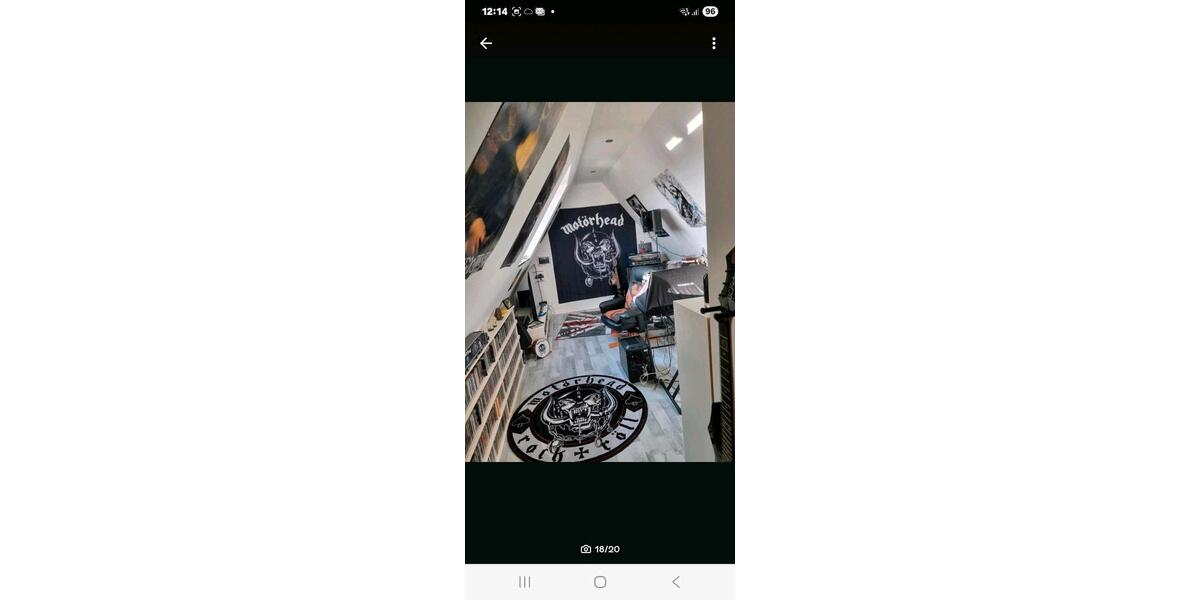Open the three-dot overflow menu

[x=713, y=43]
